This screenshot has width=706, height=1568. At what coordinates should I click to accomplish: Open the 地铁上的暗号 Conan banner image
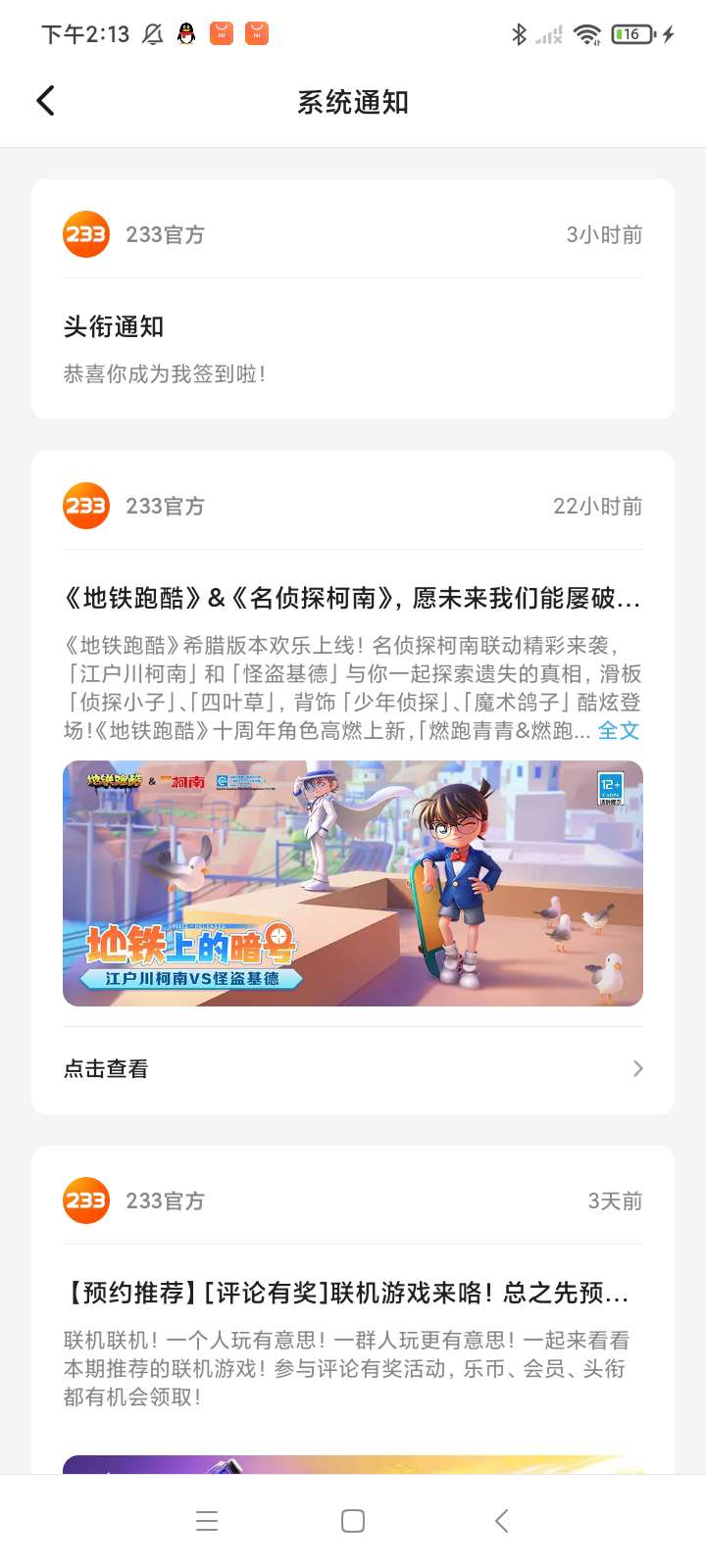353,883
